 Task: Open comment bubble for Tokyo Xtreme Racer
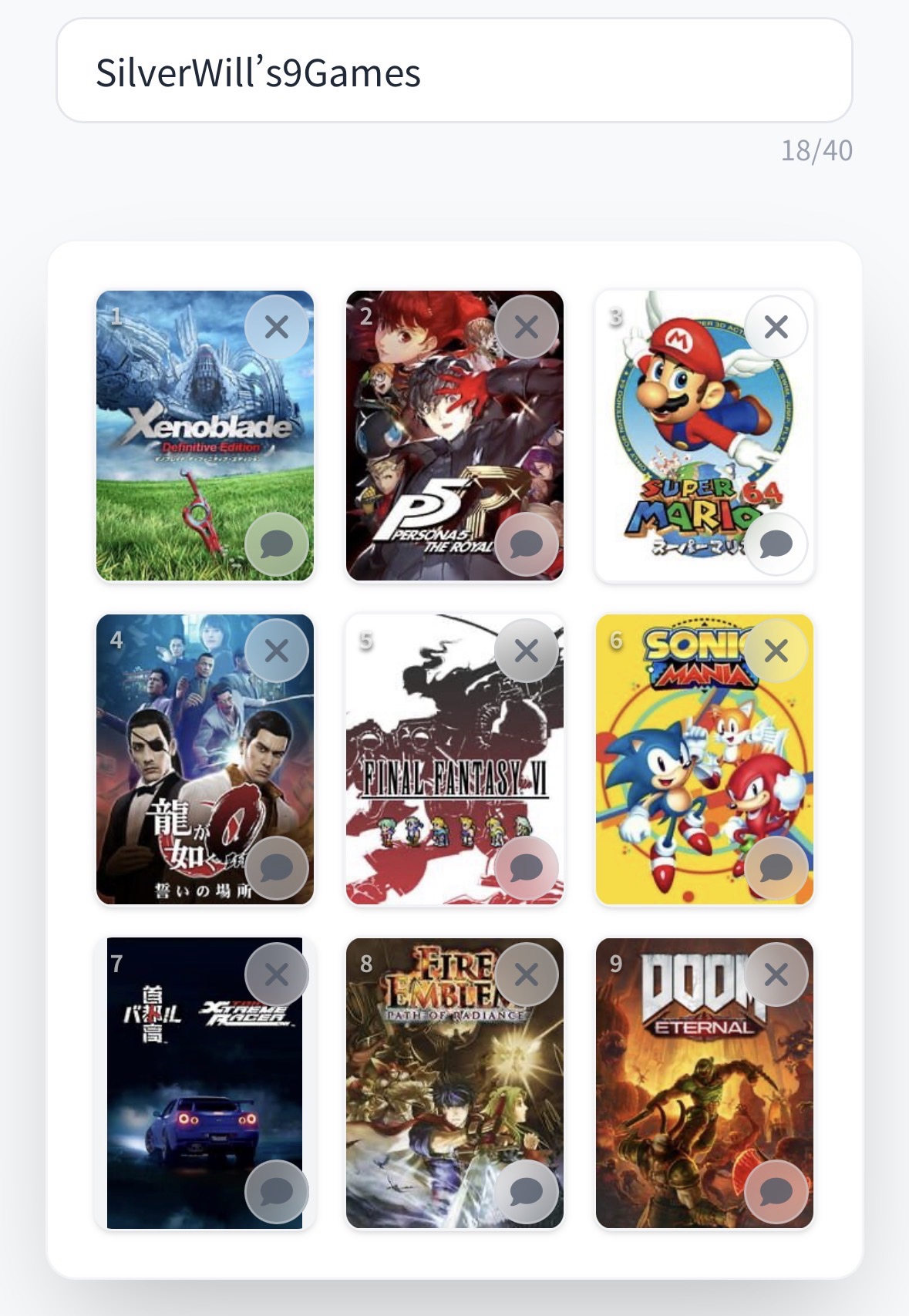277,1192
